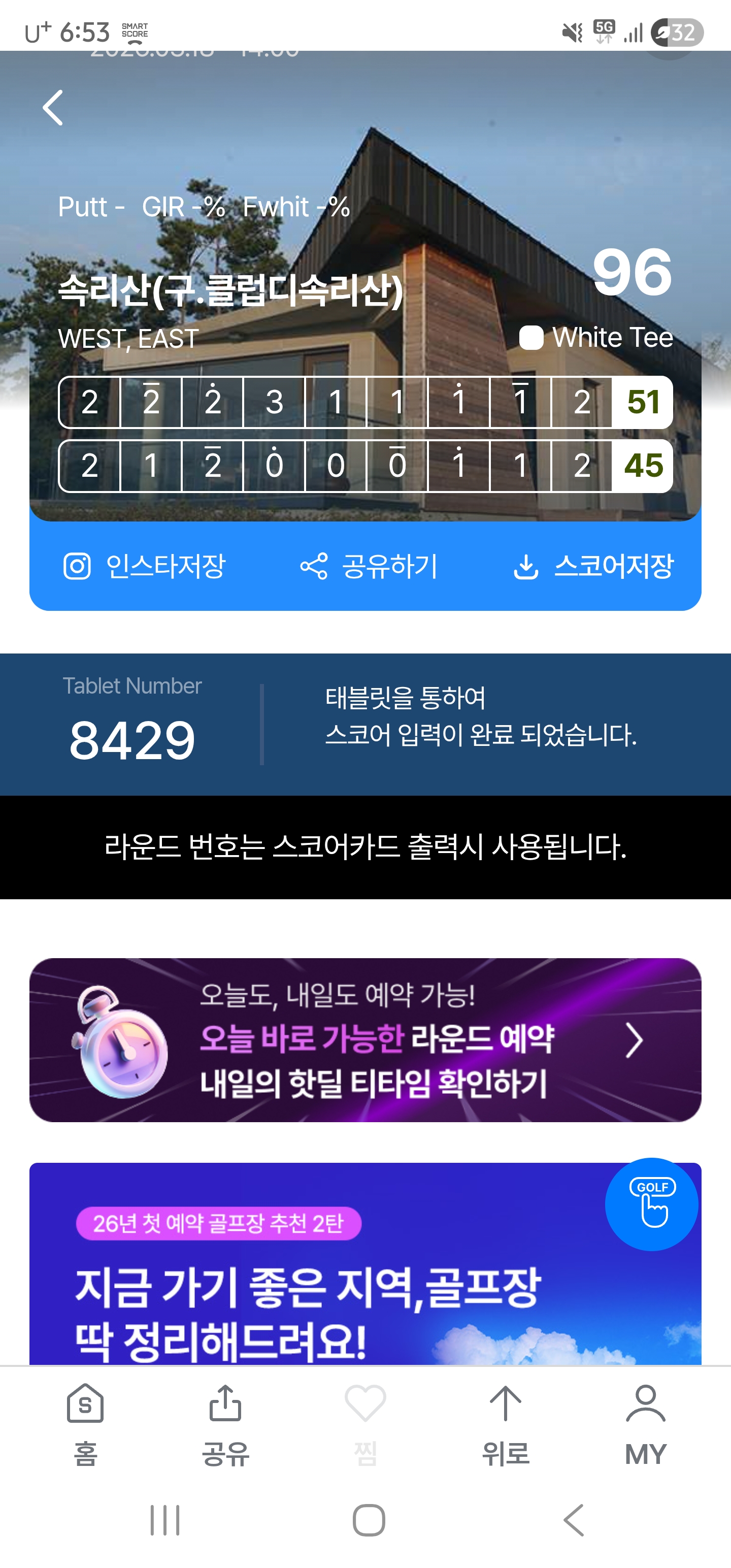Viewport: 731px width, 1568px height.
Task: Go to the phone's home screen
Action: [x=369, y=1520]
